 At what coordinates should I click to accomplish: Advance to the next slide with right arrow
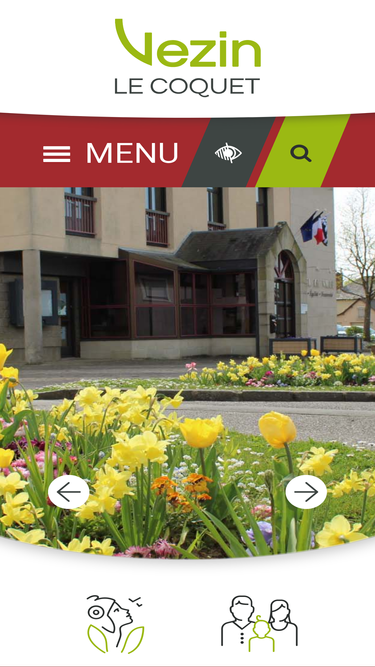coord(306,492)
